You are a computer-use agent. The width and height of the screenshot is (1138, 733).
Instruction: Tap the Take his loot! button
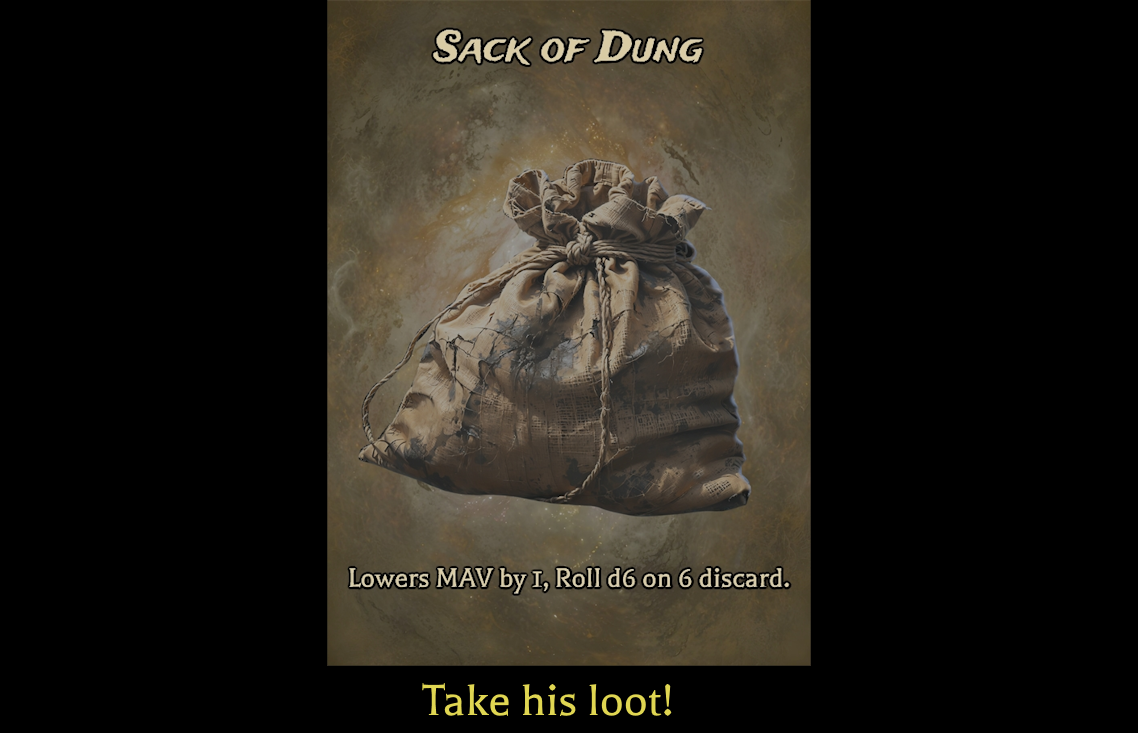(x=547, y=701)
